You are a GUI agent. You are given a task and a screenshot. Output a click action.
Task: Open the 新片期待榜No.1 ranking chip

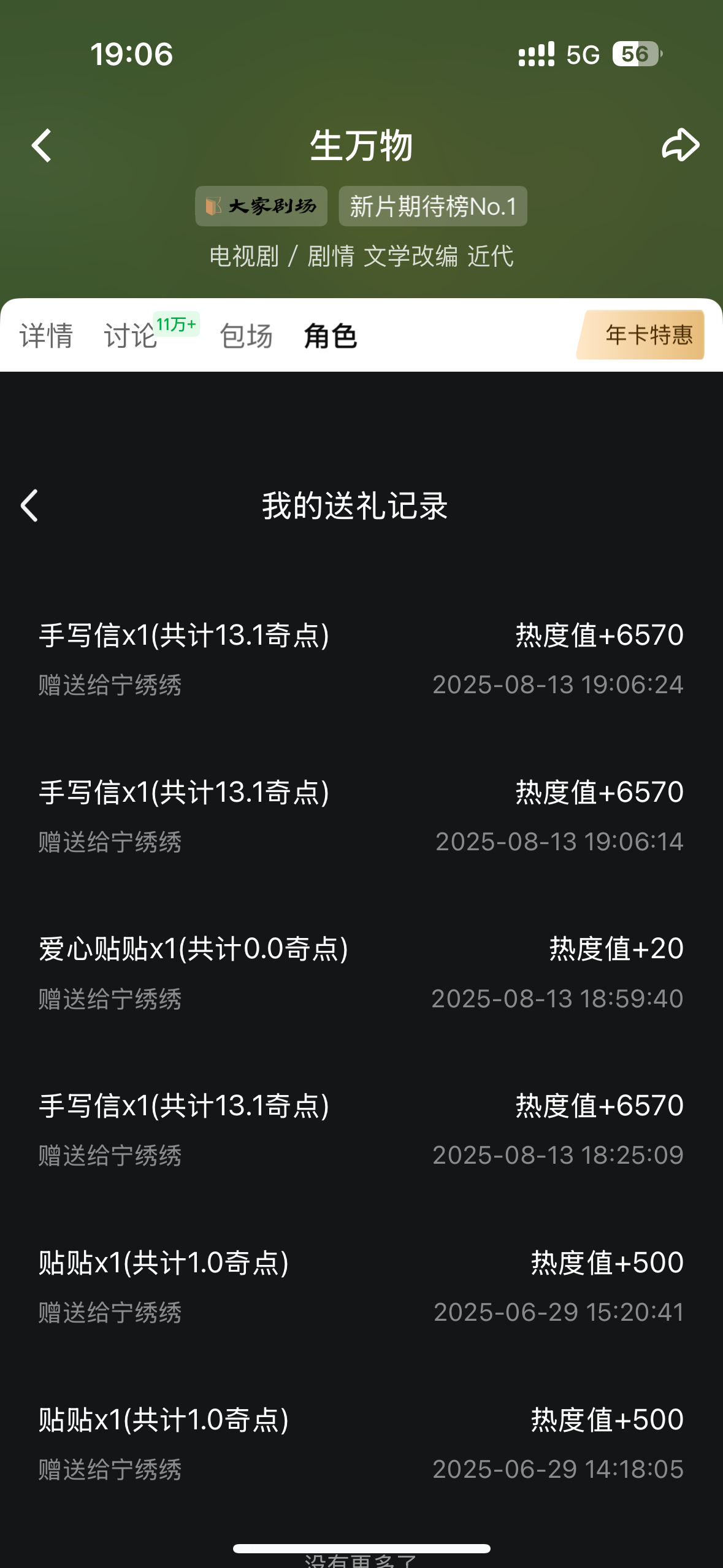tap(433, 206)
